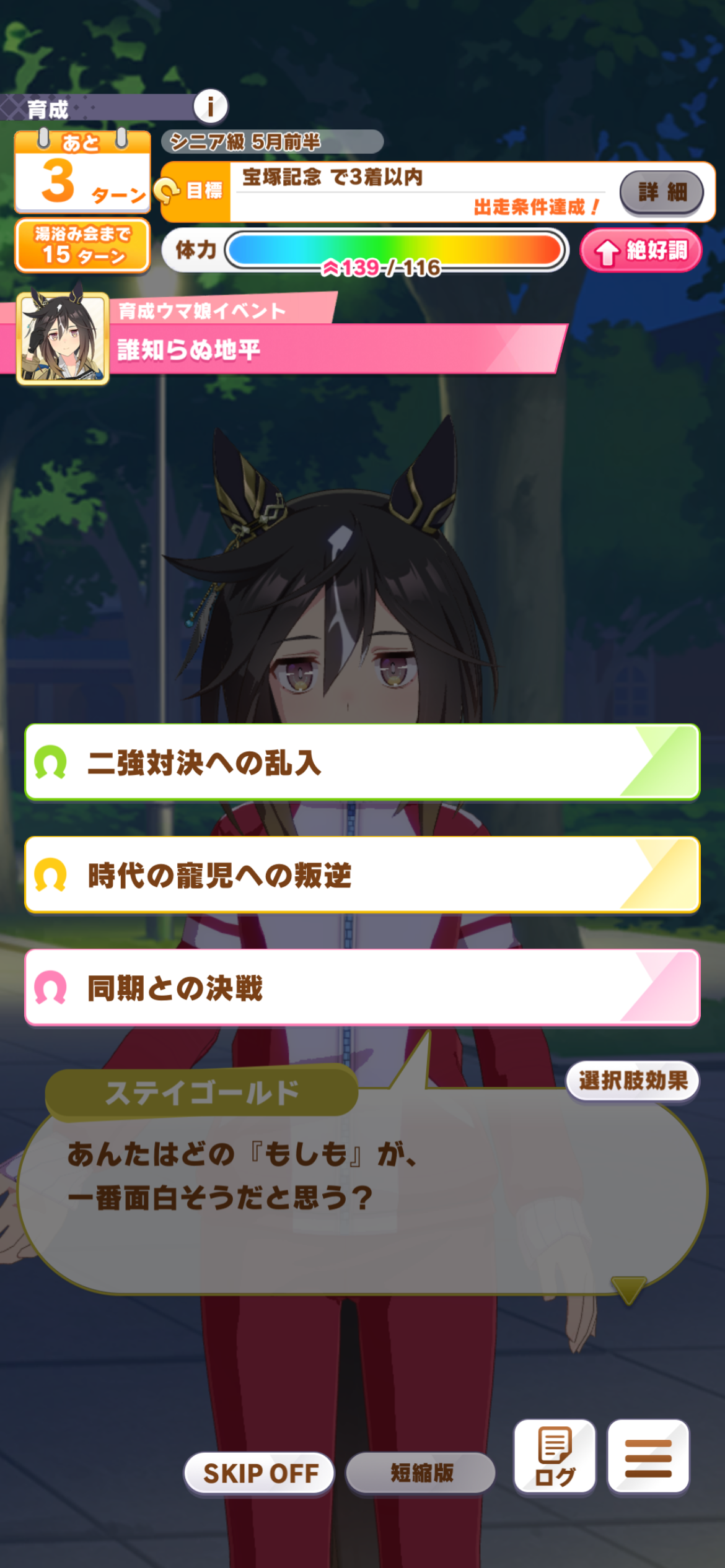Tap the 湯浴み会まで 15 ターン banner
The width and height of the screenshot is (725, 1568).
82,245
